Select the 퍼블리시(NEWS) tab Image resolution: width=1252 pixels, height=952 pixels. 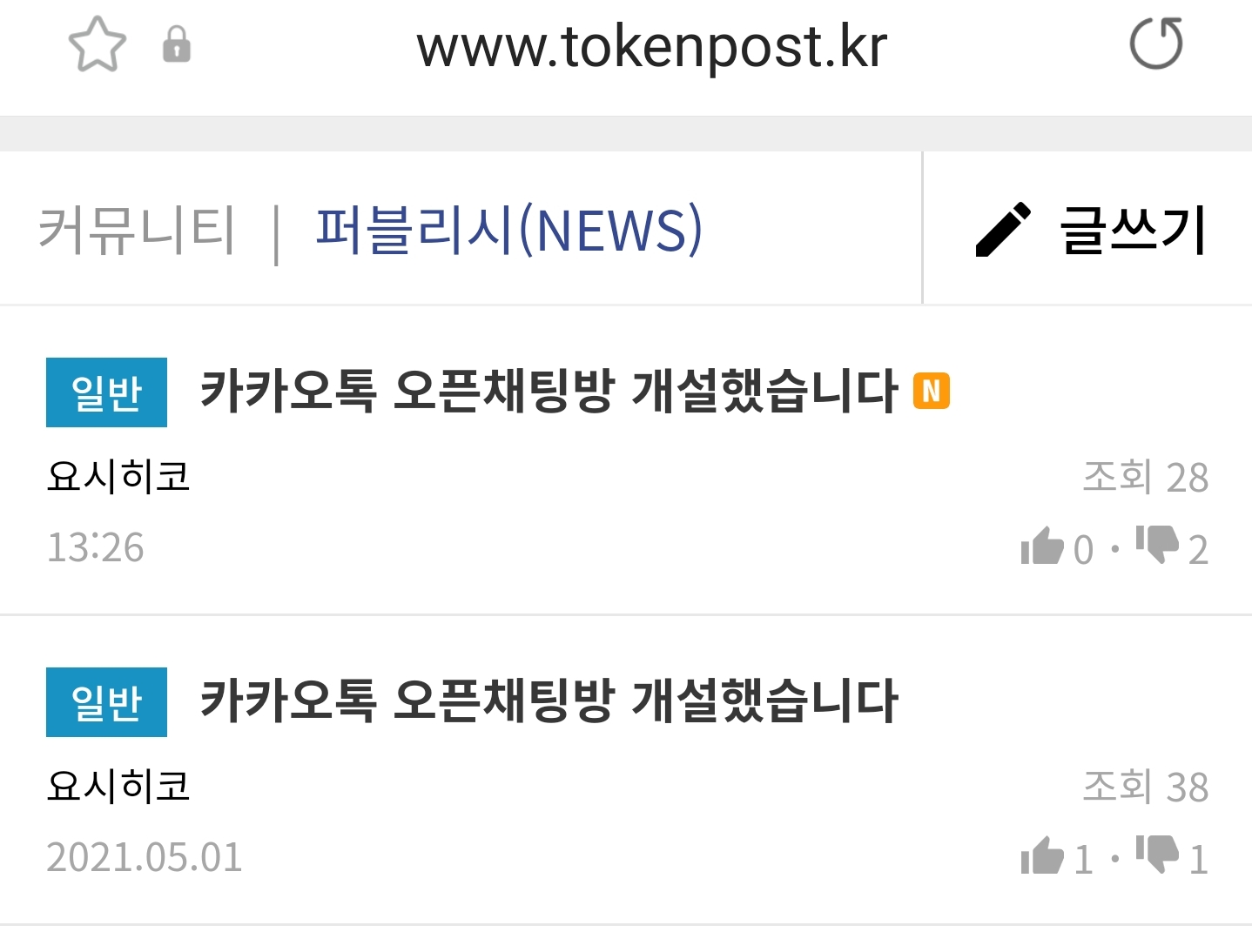click(508, 231)
